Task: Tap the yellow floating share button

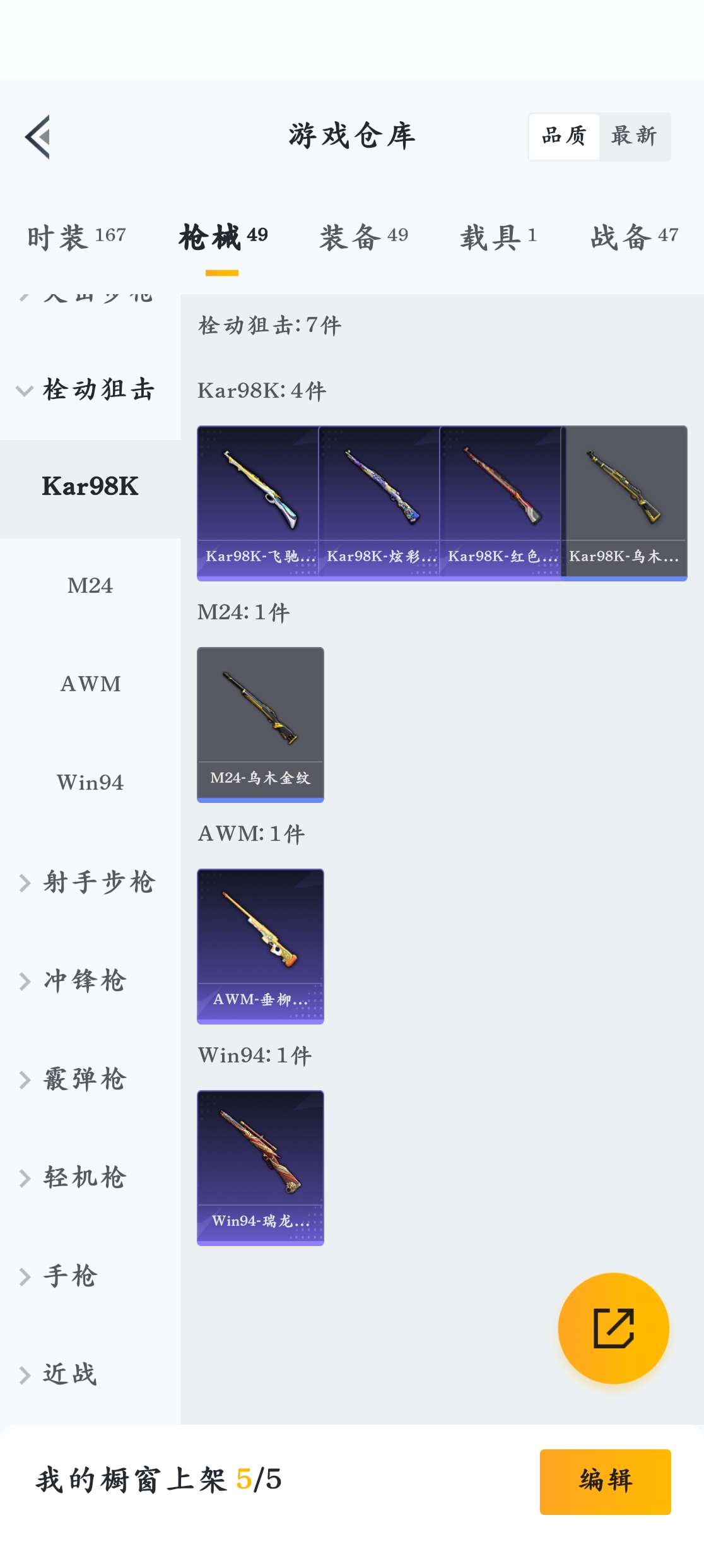Action: (613, 1328)
